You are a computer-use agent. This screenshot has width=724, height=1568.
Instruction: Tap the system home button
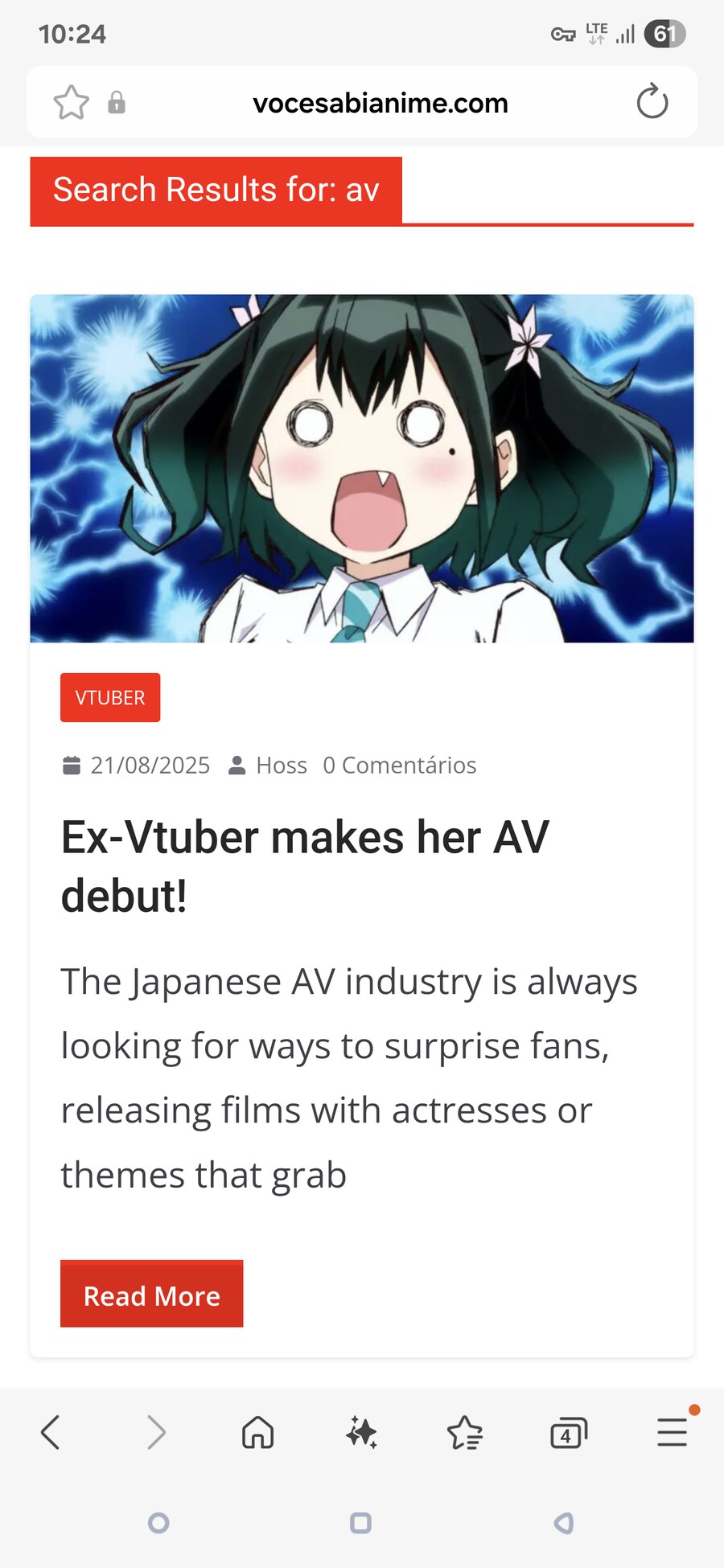pos(360,1522)
